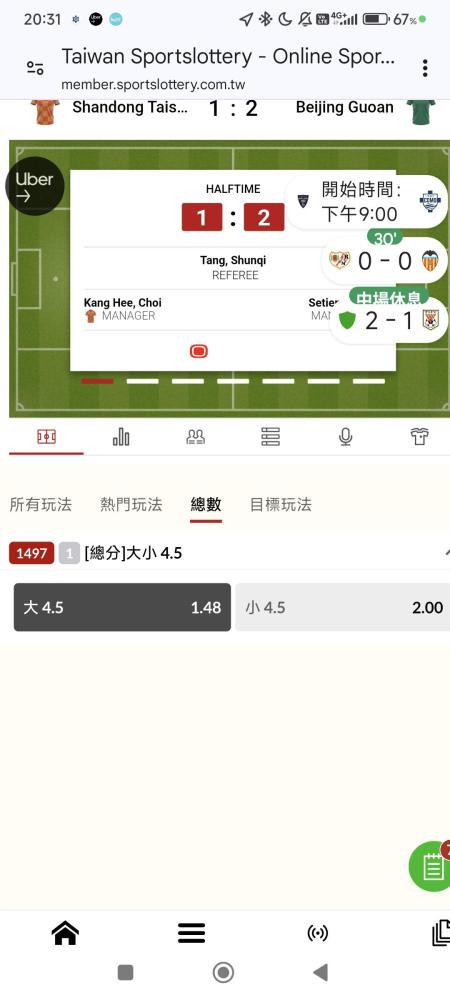Switch to 所有玩法 tab
Image resolution: width=450 pixels, height=1000 pixels.
click(40, 504)
